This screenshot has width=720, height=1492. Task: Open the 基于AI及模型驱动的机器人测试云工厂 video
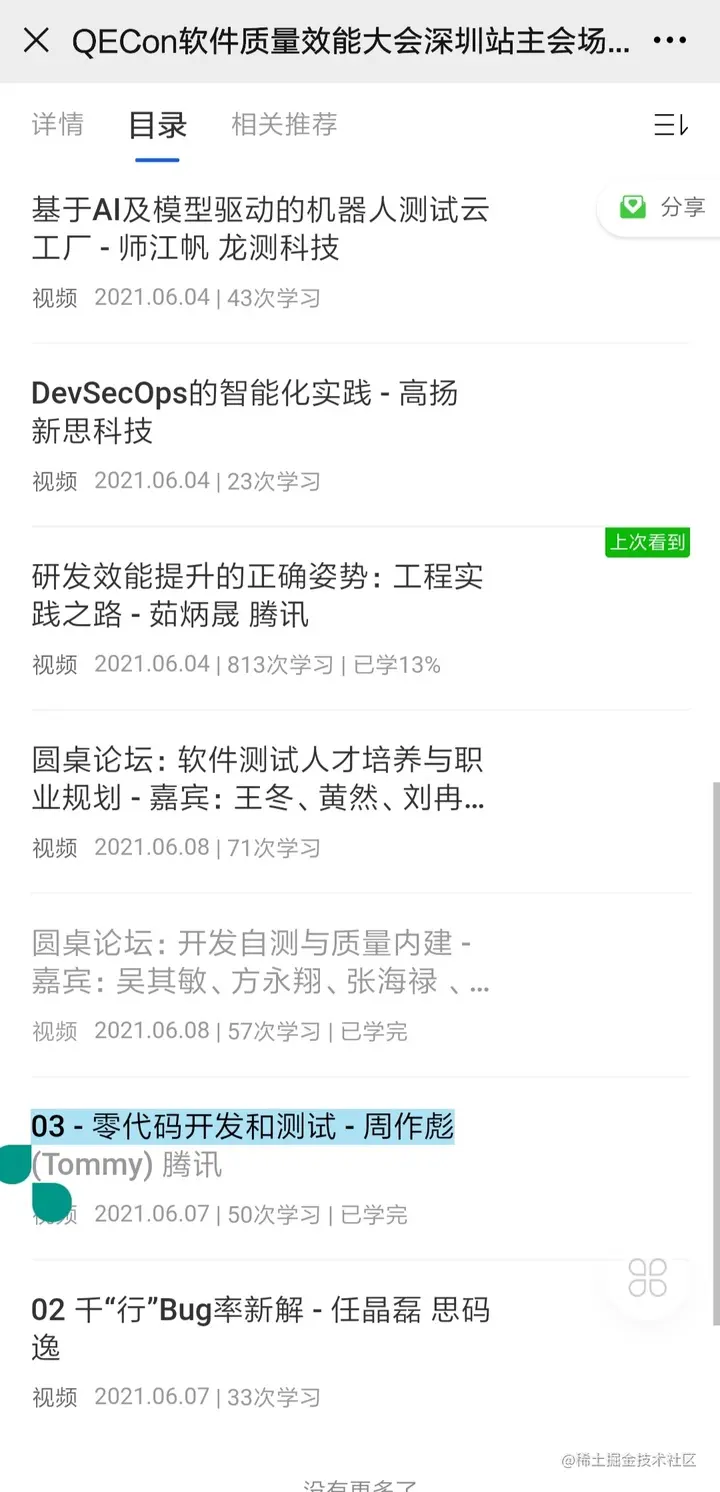click(x=260, y=228)
